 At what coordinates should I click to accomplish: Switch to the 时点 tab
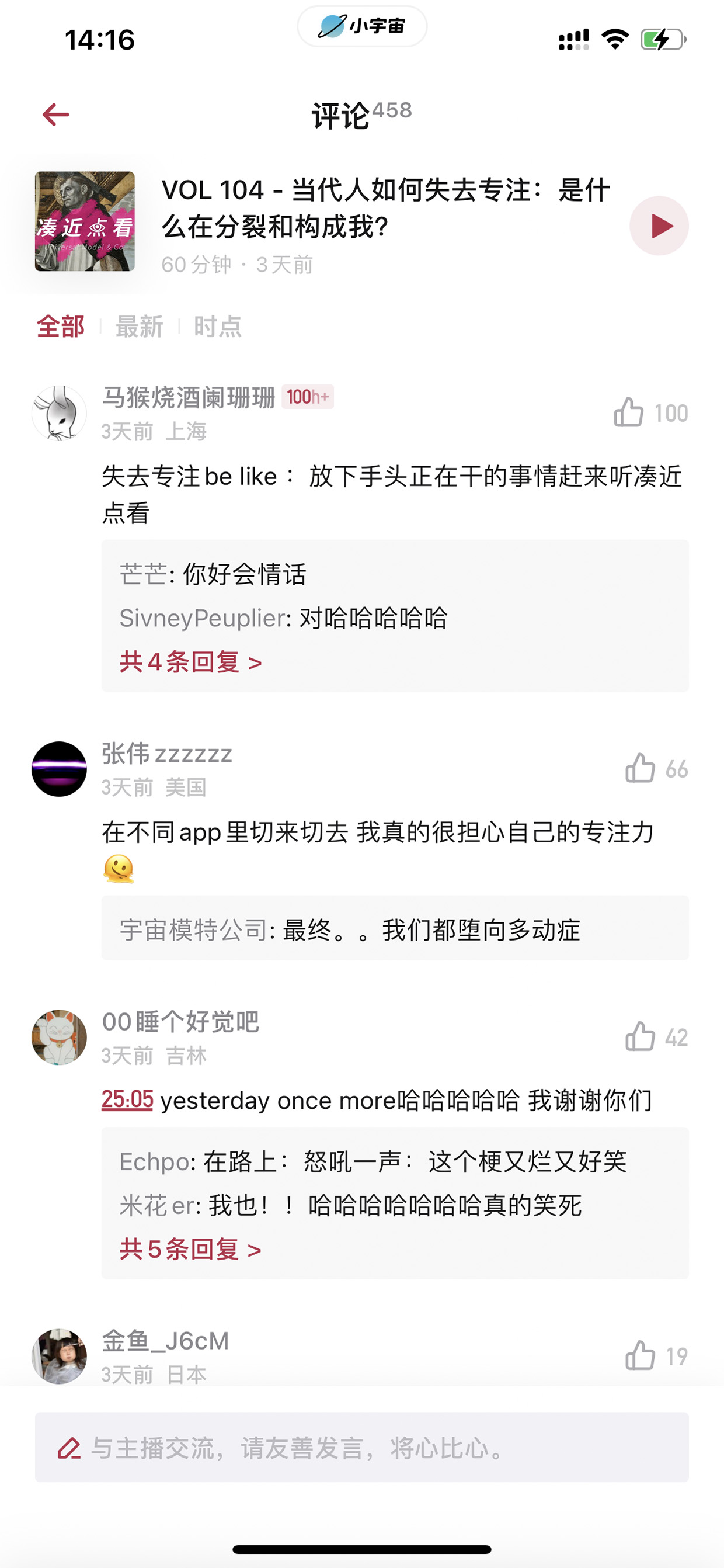218,327
